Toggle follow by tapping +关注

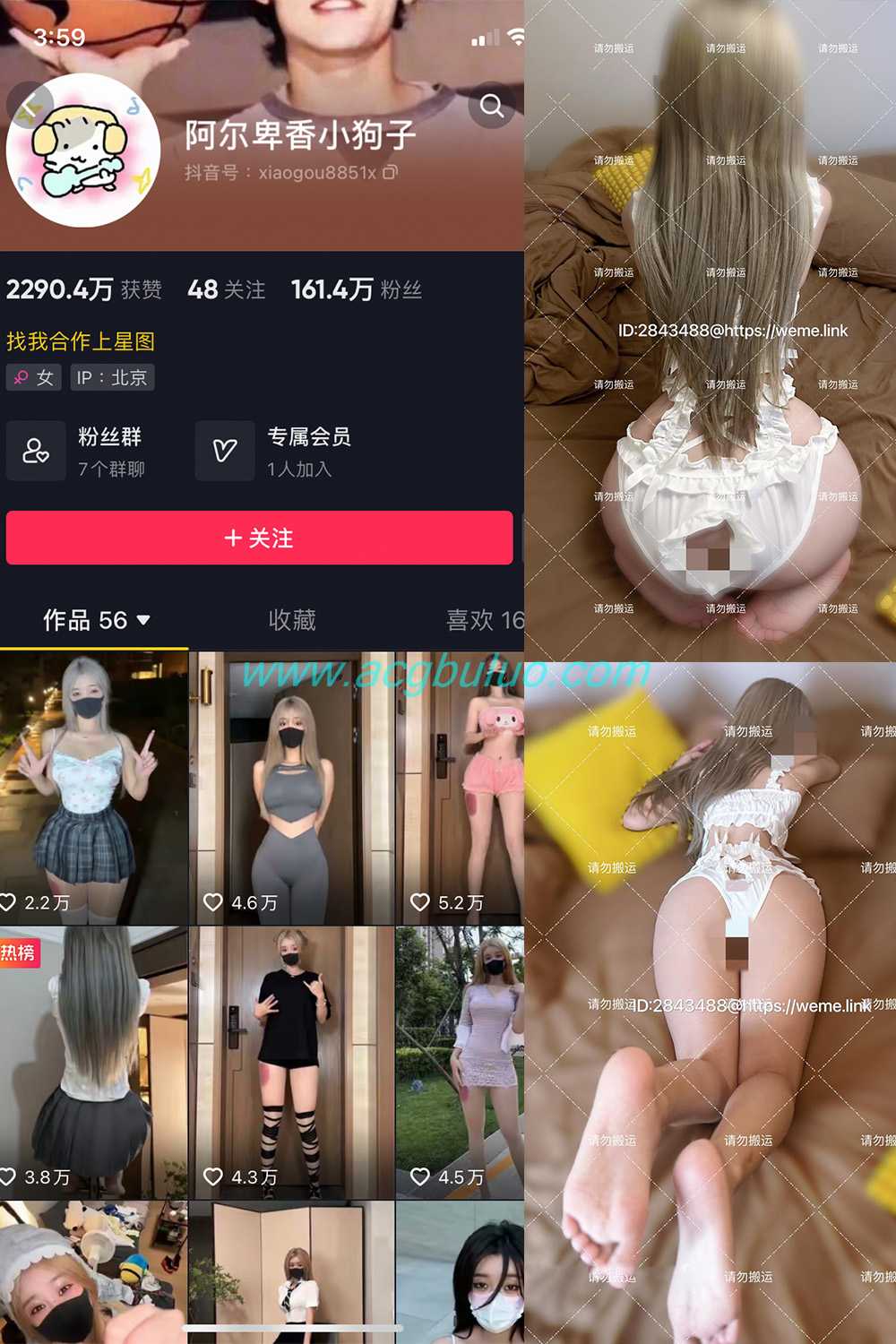pos(258,538)
